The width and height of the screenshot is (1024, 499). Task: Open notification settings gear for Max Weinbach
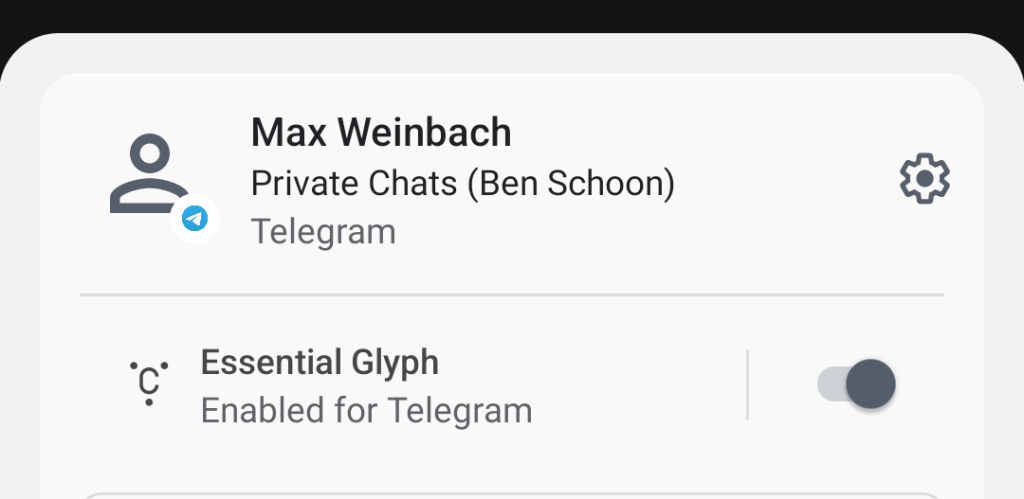(x=924, y=181)
